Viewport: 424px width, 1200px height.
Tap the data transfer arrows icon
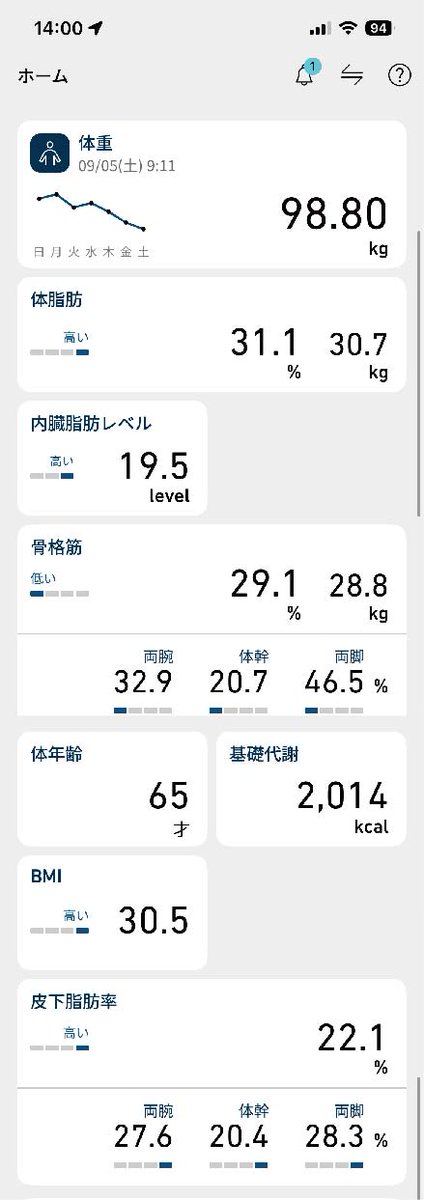click(x=352, y=76)
